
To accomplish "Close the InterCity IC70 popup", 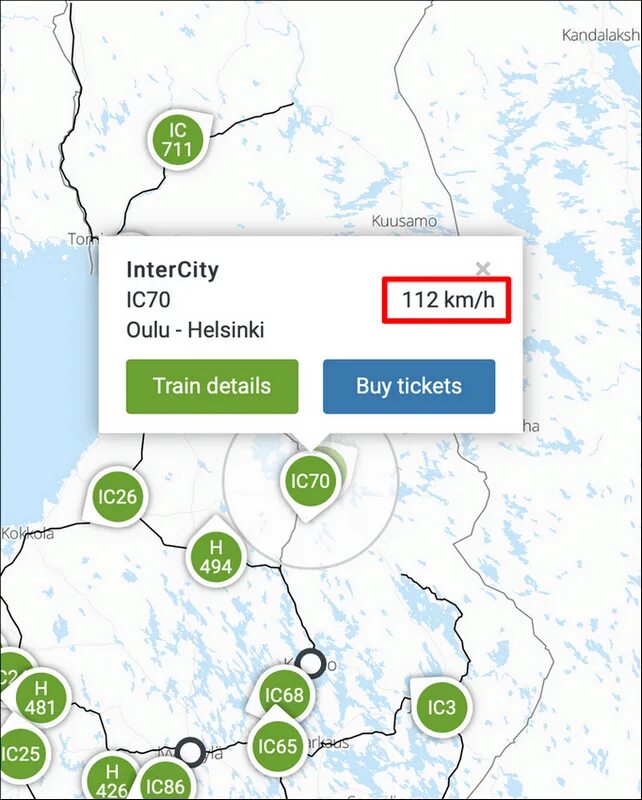I will click(483, 268).
